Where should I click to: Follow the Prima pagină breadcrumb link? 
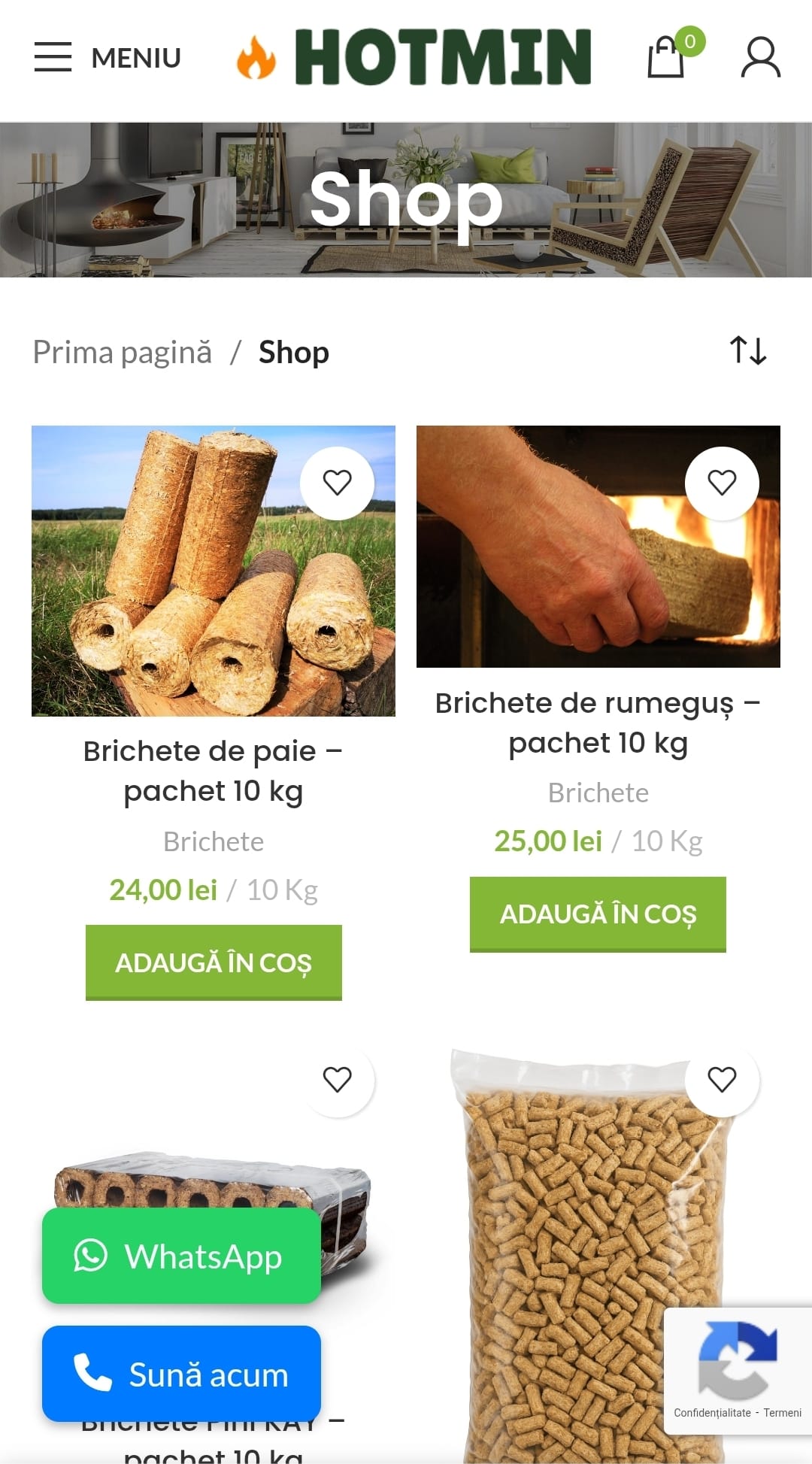[123, 352]
